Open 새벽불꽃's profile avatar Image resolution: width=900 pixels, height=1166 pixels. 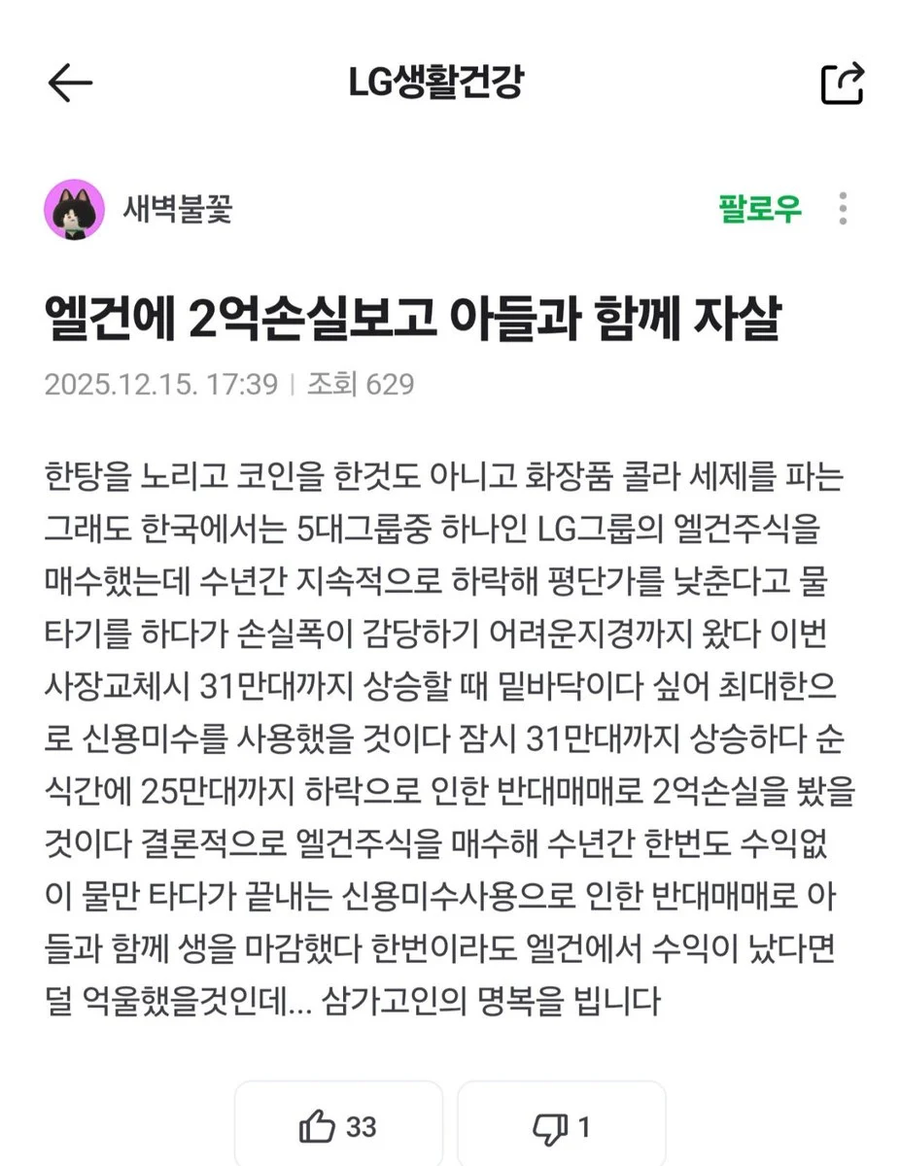[x=75, y=209]
